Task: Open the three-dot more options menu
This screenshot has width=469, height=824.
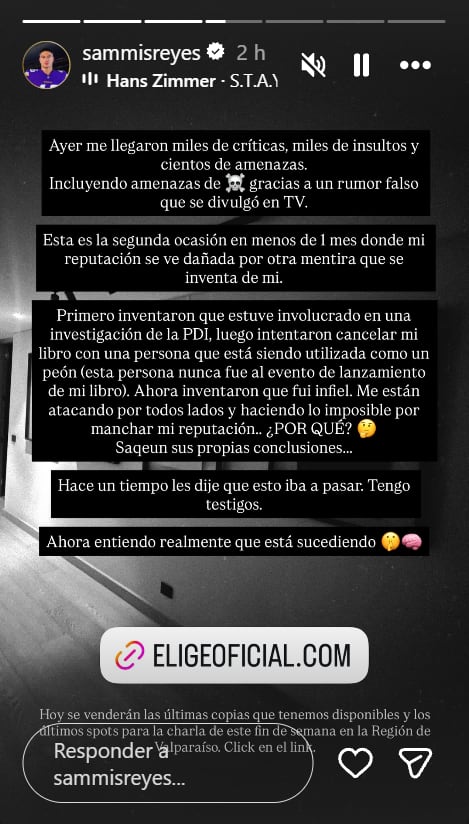Action: (x=415, y=65)
